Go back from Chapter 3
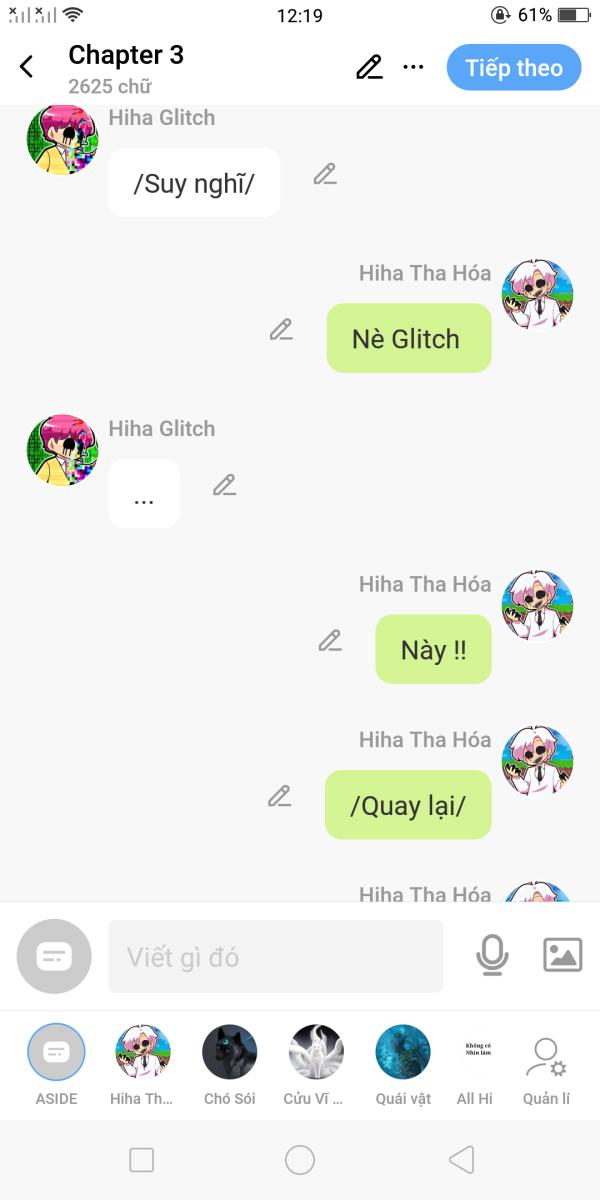Image resolution: width=600 pixels, height=1200 pixels. [27, 67]
